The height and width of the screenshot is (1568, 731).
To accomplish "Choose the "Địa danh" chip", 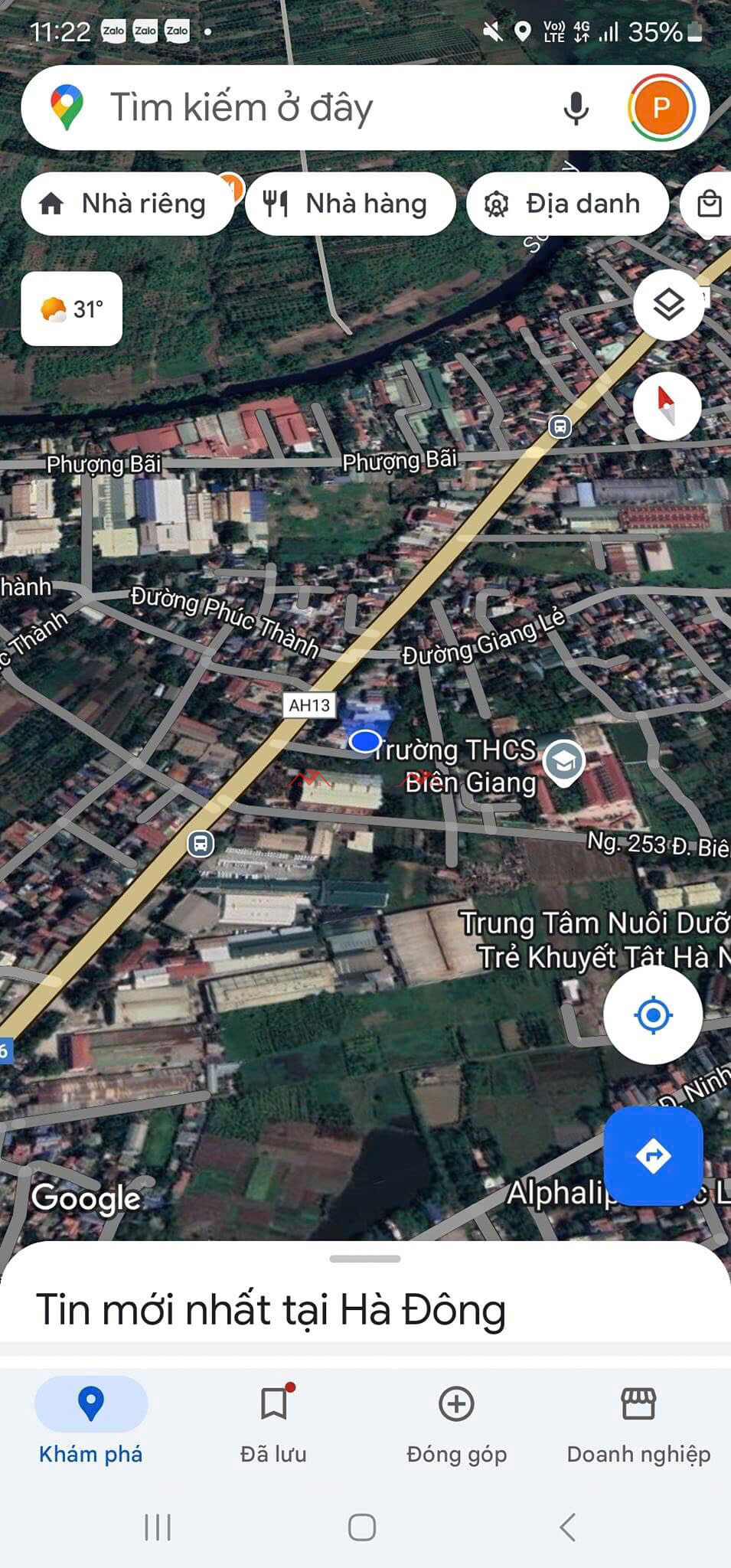I will tap(567, 204).
